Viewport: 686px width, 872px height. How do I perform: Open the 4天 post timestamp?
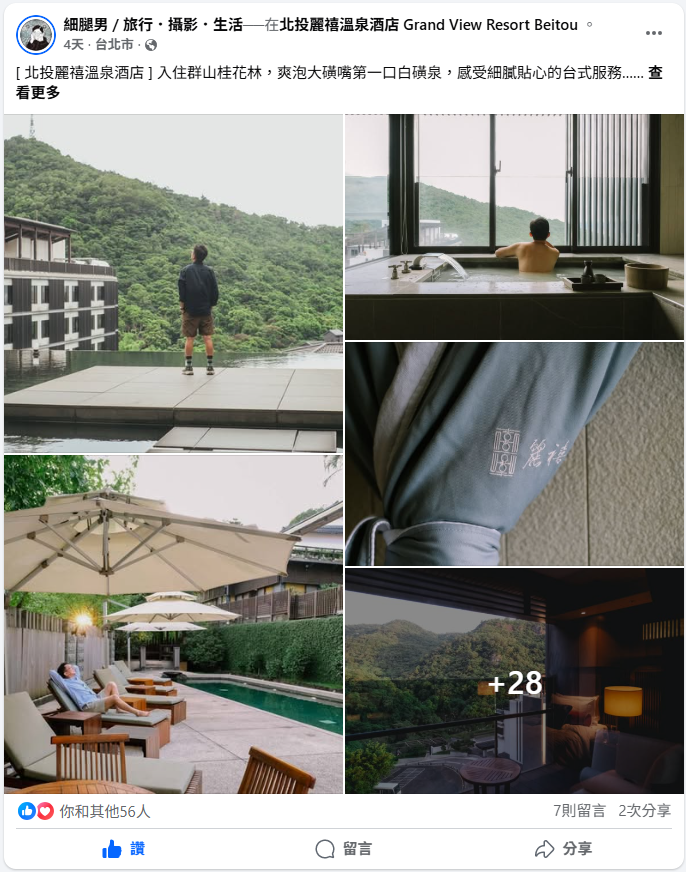click(73, 45)
